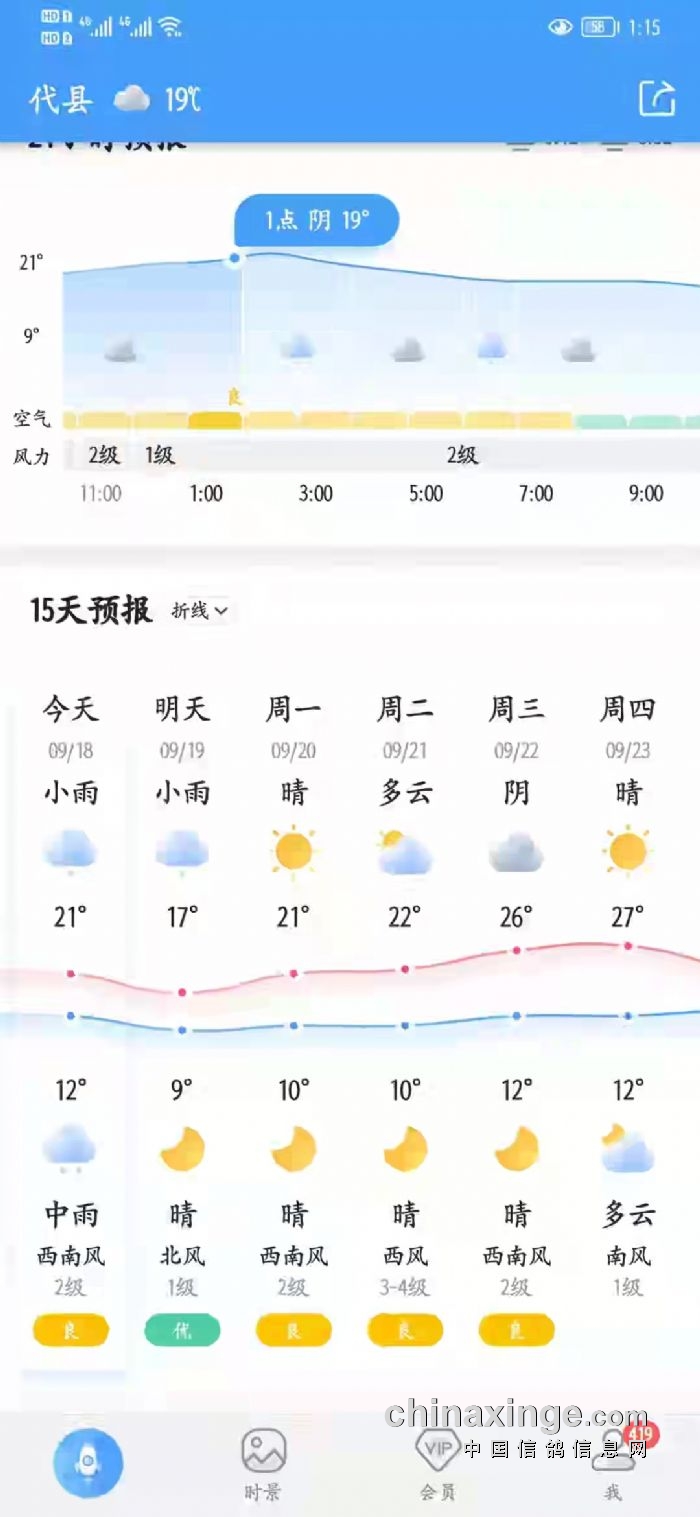The image size is (700, 1517).
Task: Share the weather forecast
Action: pos(657,98)
